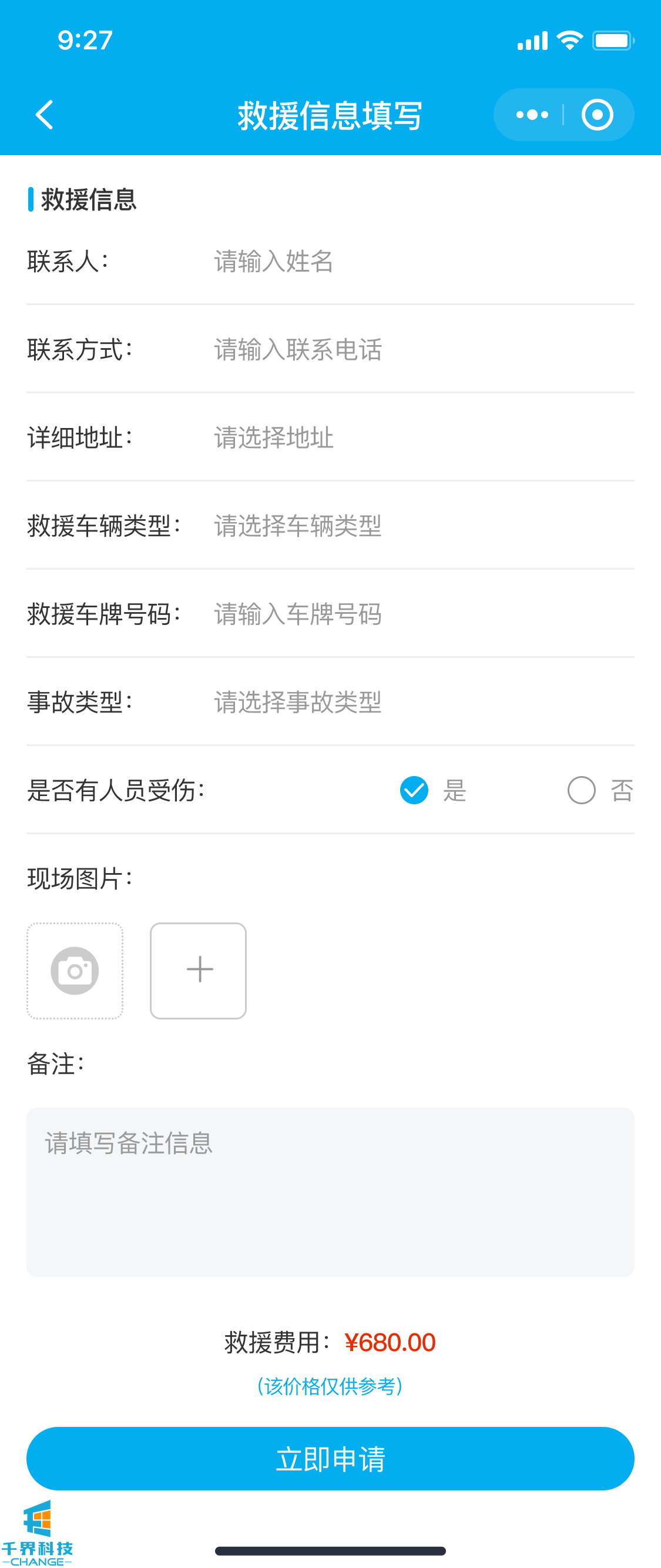Take a scene photo with the camera tile
This screenshot has height=1568, width=661.
point(75,970)
